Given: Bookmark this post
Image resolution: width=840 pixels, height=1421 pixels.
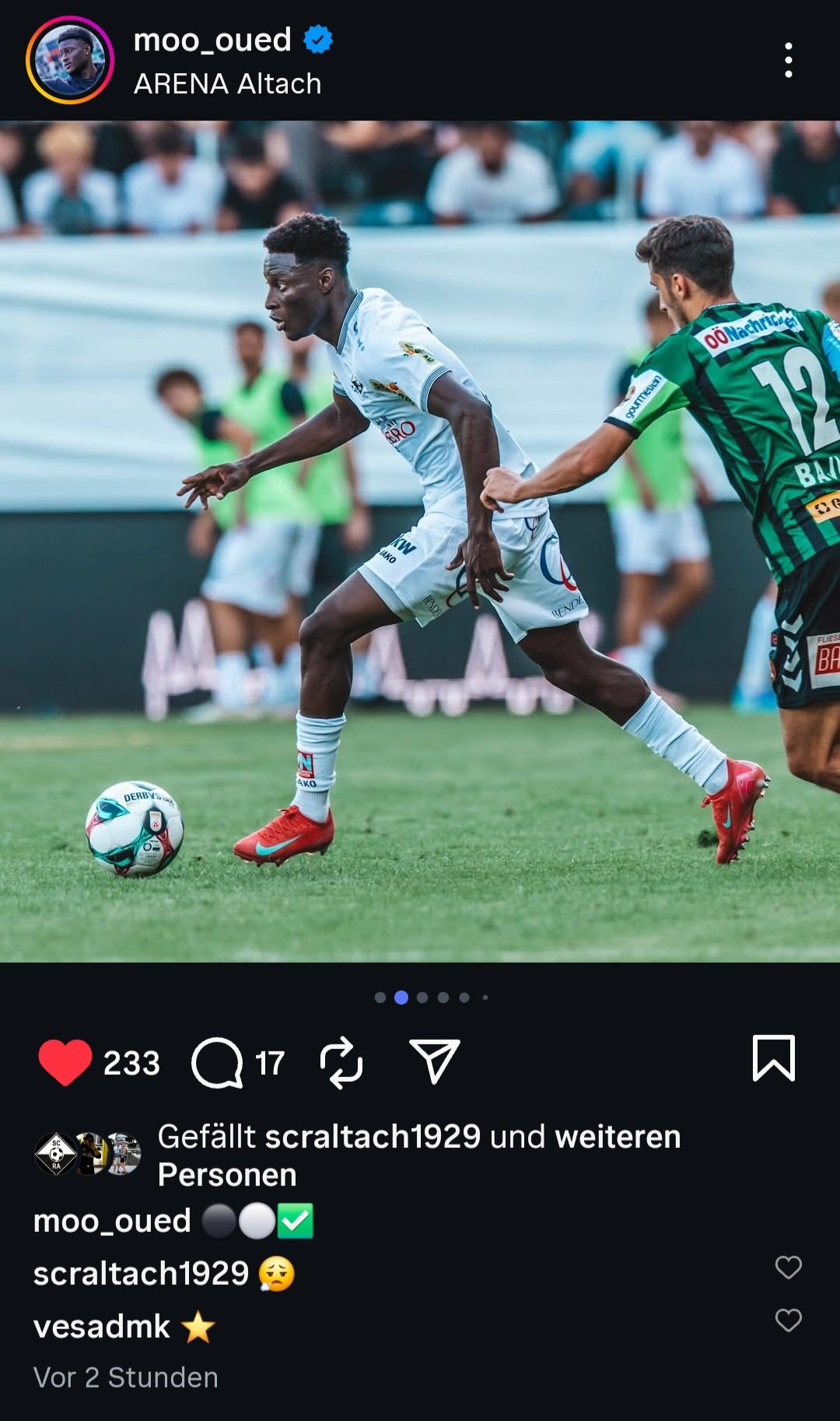Looking at the screenshot, I should coord(774,1058).
